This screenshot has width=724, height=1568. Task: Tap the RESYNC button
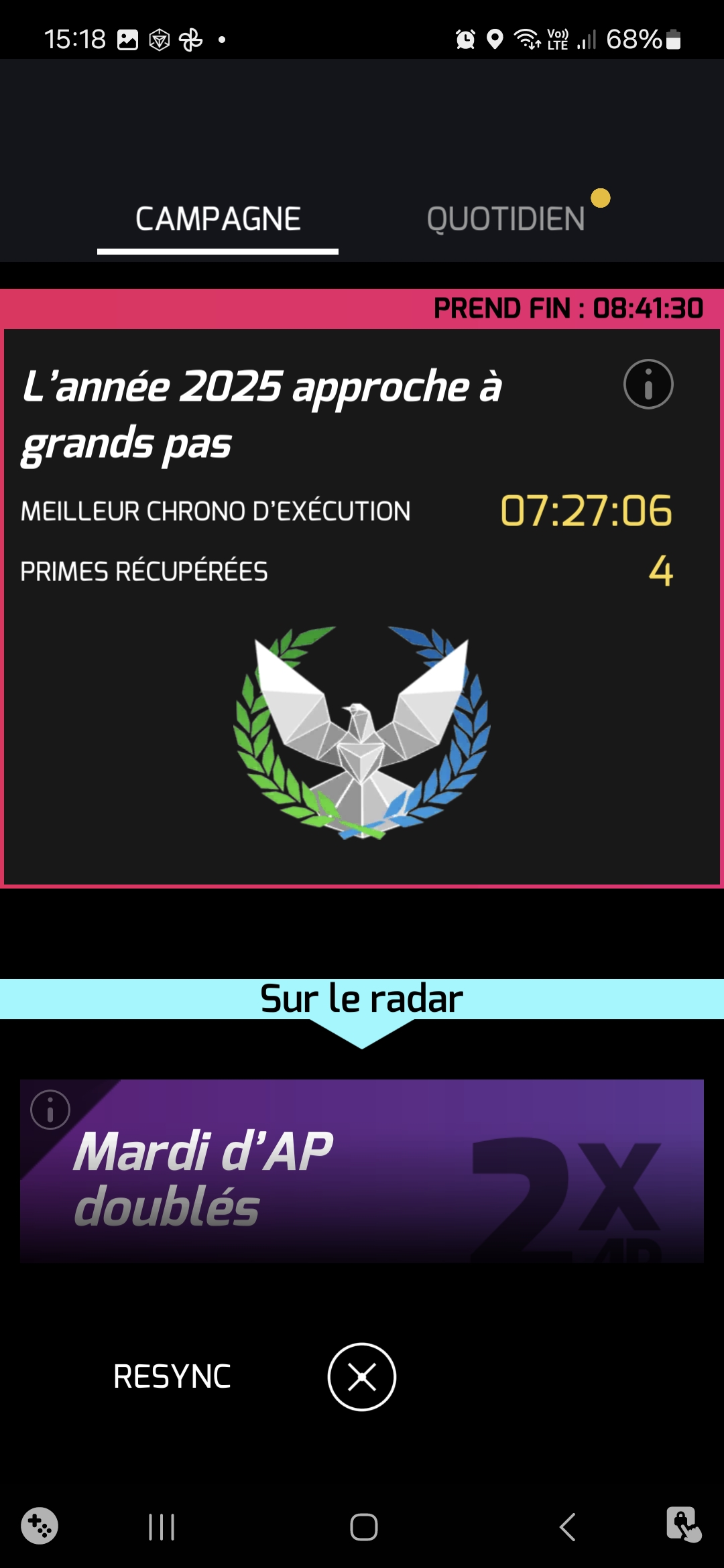(x=172, y=1377)
